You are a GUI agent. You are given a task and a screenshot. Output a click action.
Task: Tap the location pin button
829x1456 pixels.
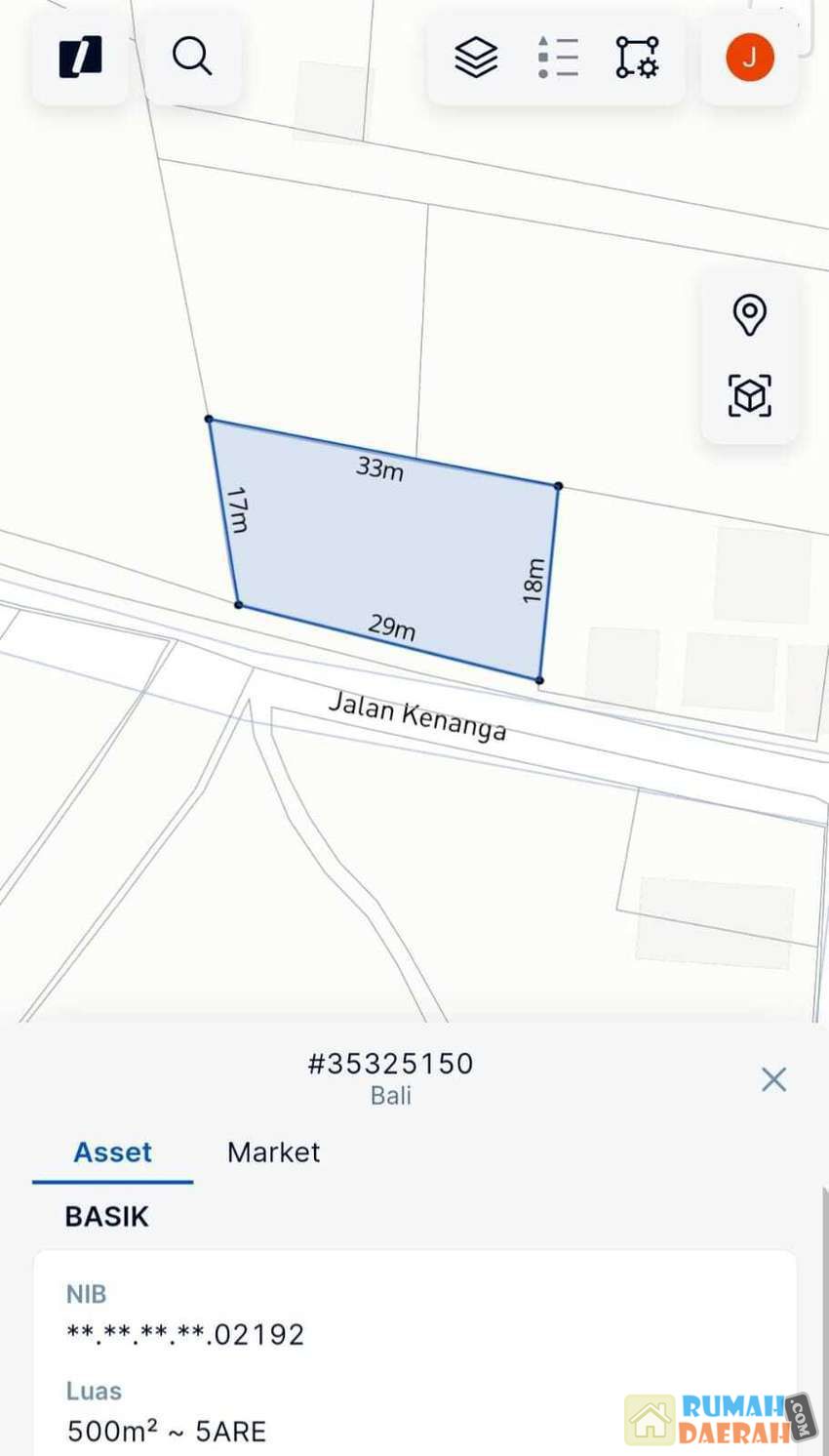pyautogui.click(x=749, y=315)
